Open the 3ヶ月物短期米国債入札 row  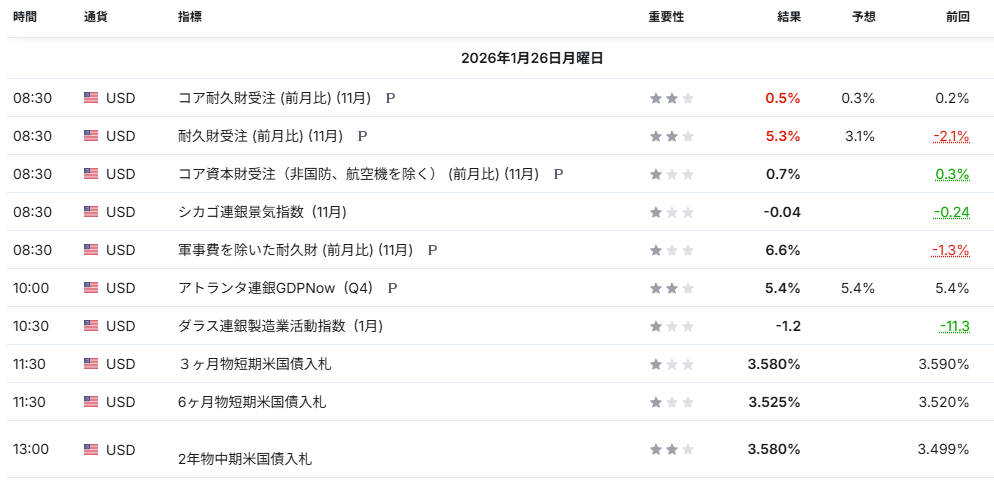point(254,364)
